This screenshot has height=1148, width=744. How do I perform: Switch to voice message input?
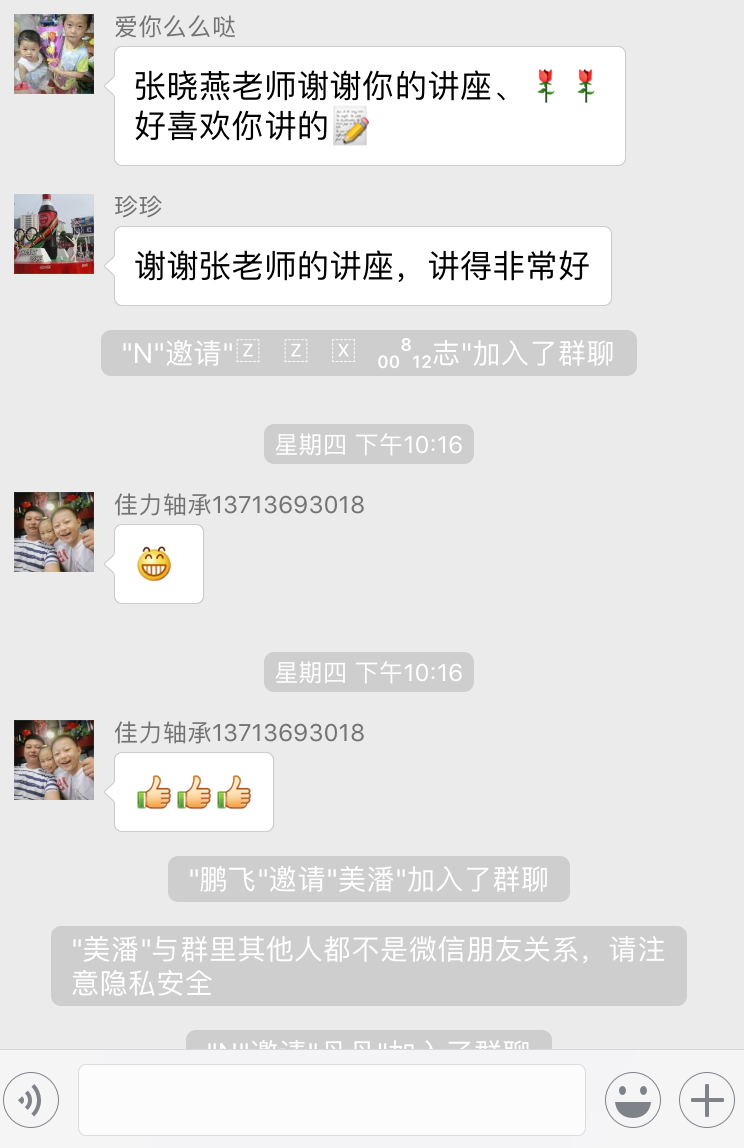(x=31, y=1100)
